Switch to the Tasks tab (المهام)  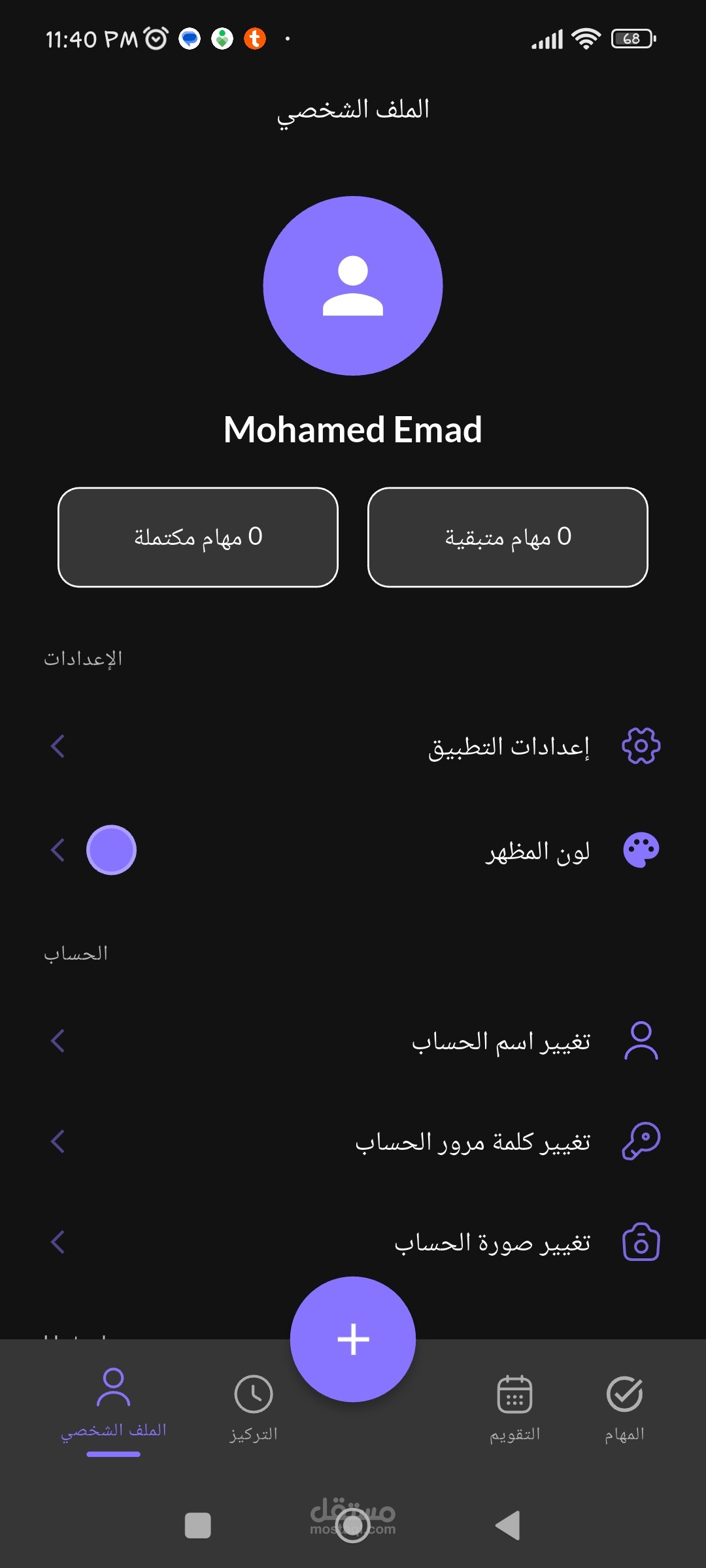(x=624, y=1409)
